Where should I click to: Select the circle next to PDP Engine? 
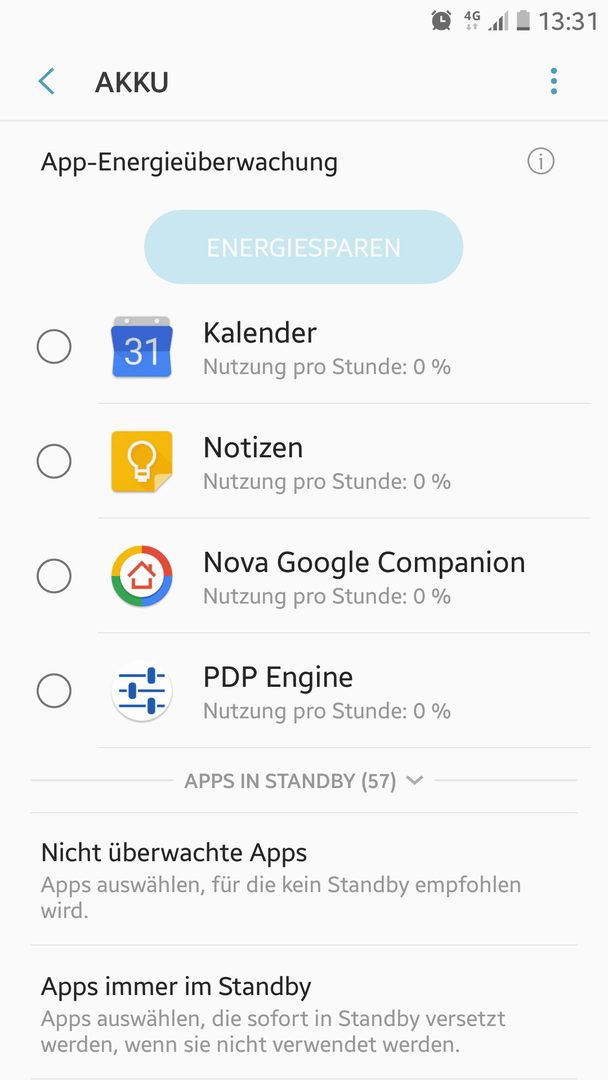pos(54,690)
